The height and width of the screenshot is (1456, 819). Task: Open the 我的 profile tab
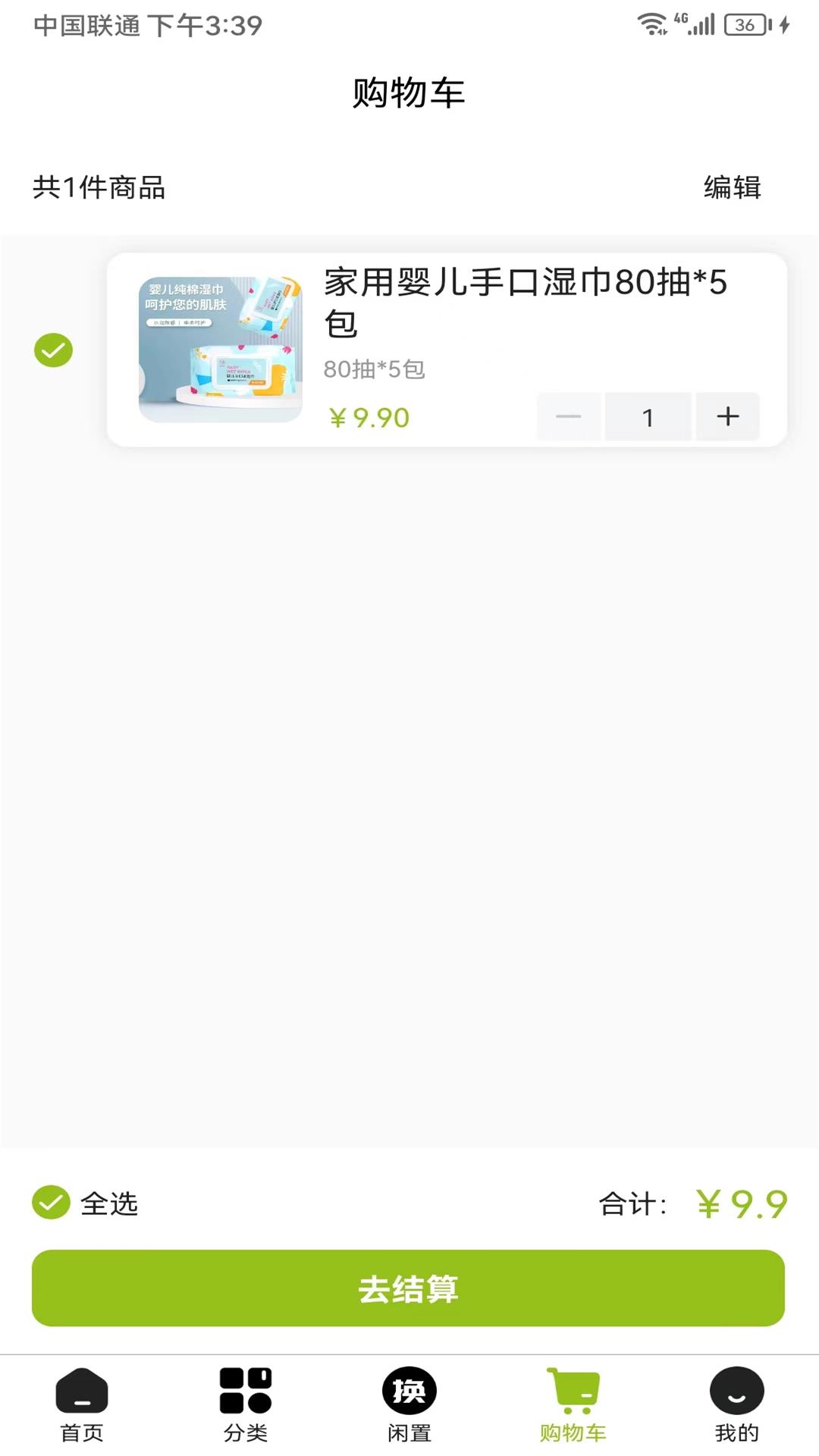736,1405
